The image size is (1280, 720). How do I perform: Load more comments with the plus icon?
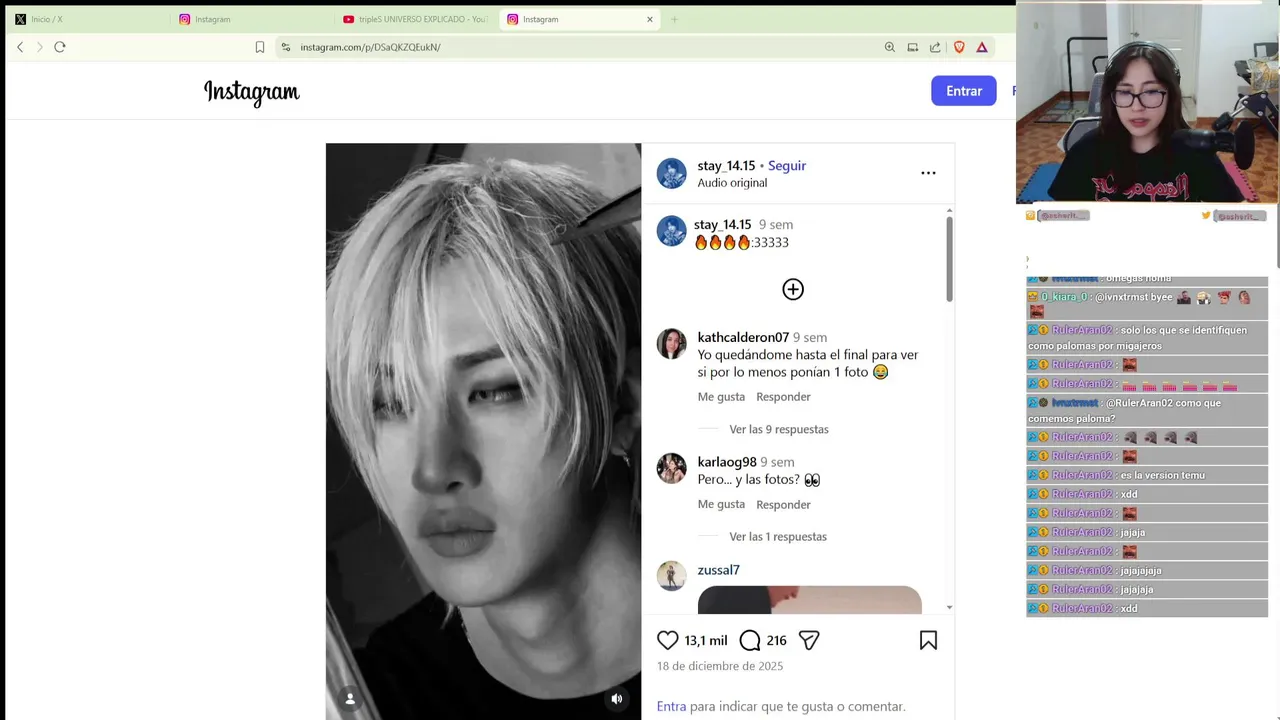tap(793, 289)
